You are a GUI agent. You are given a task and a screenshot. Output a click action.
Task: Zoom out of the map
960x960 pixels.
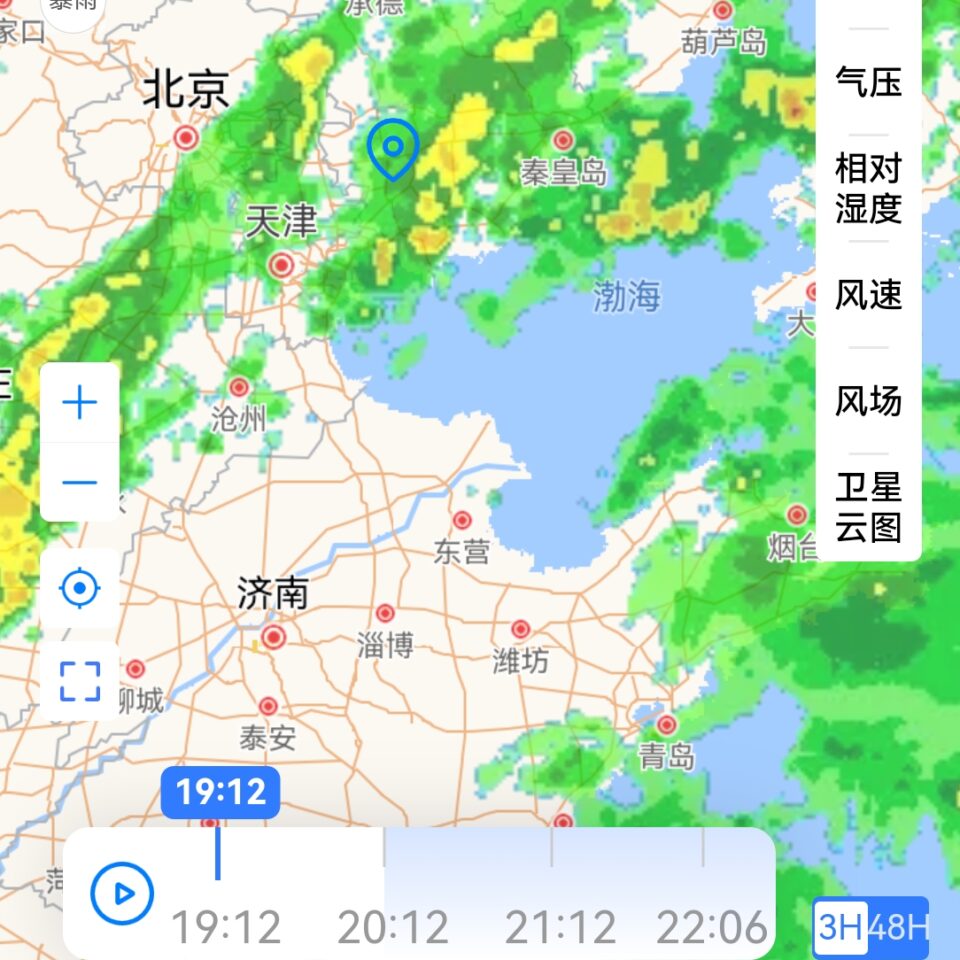(80, 482)
